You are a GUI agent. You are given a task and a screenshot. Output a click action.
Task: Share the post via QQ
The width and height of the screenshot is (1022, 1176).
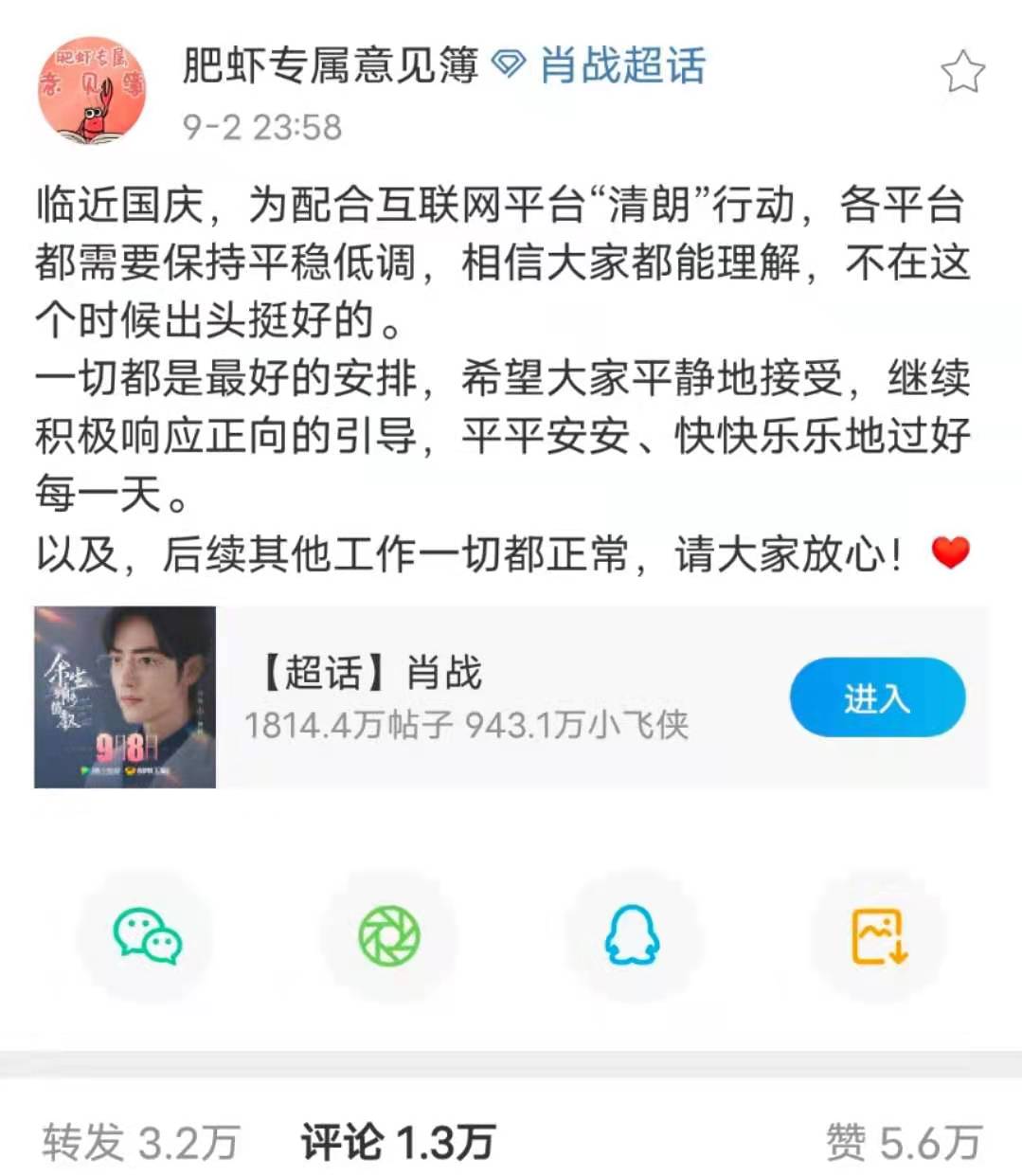click(634, 935)
